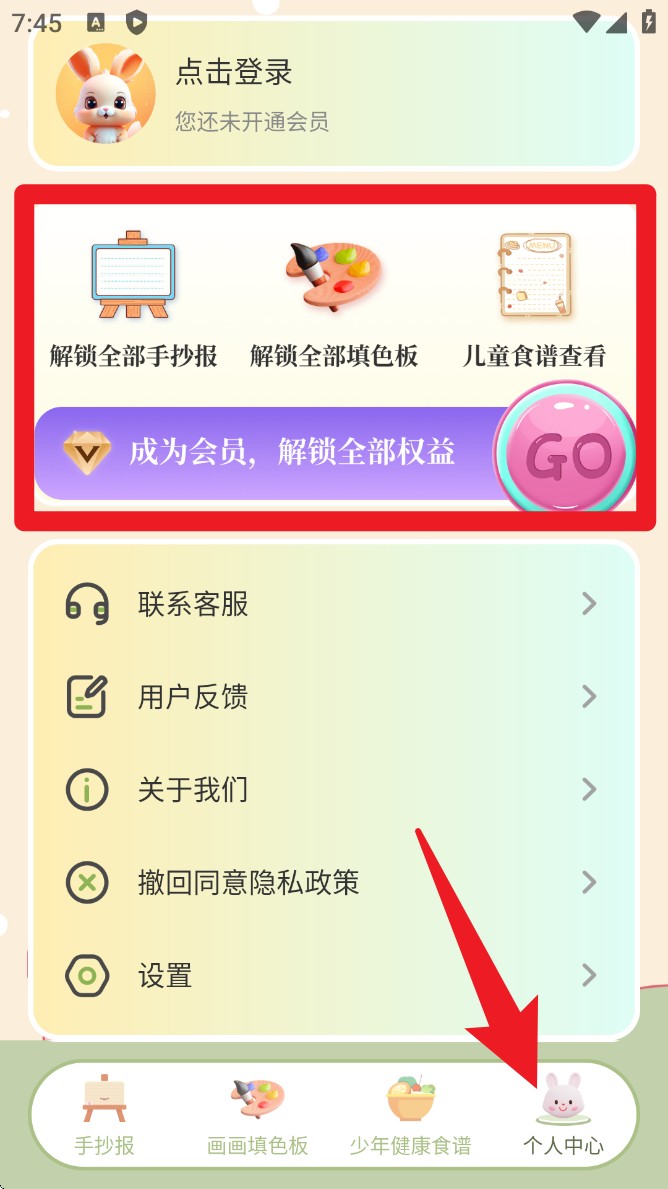Open 关于我们 row
This screenshot has width=668, height=1189.
[x=333, y=790]
